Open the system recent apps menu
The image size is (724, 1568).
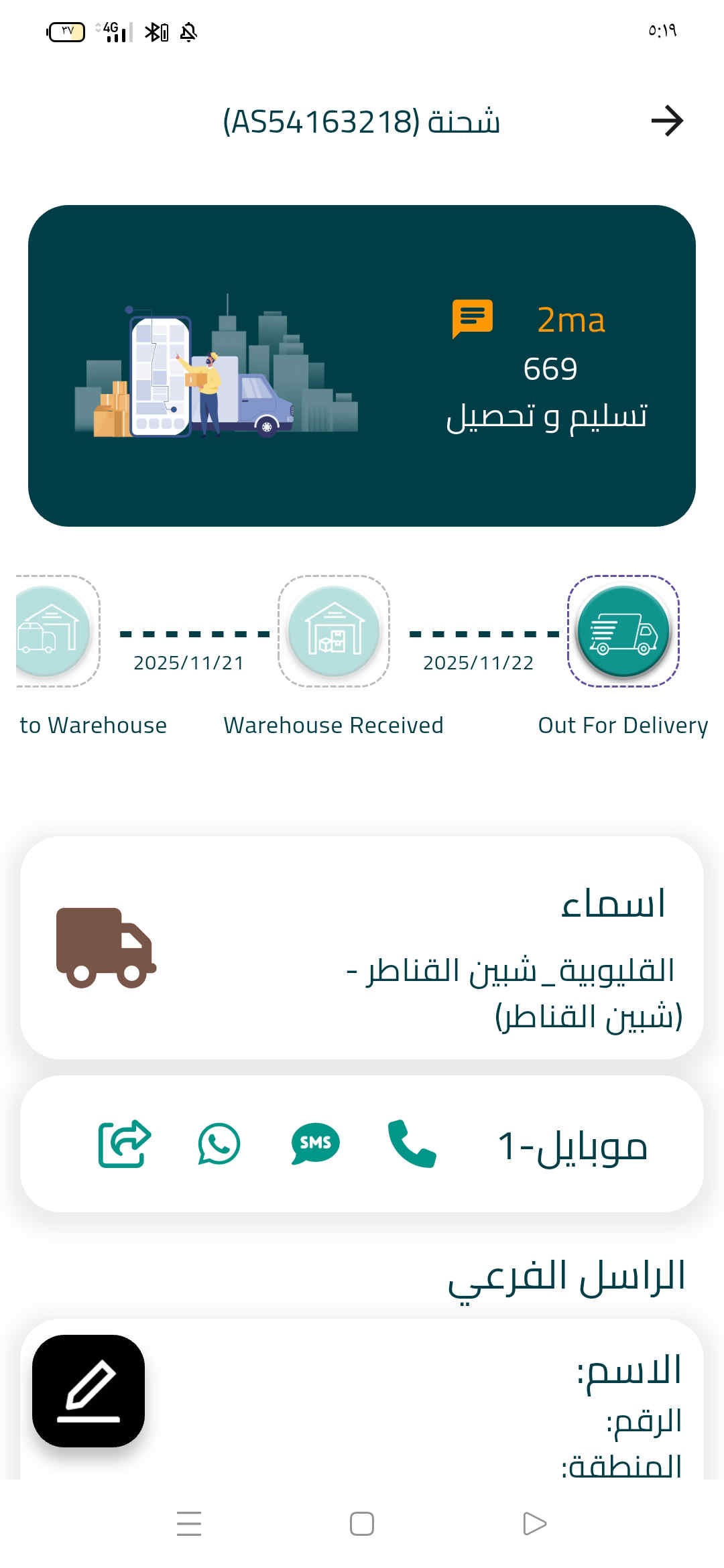189,1523
